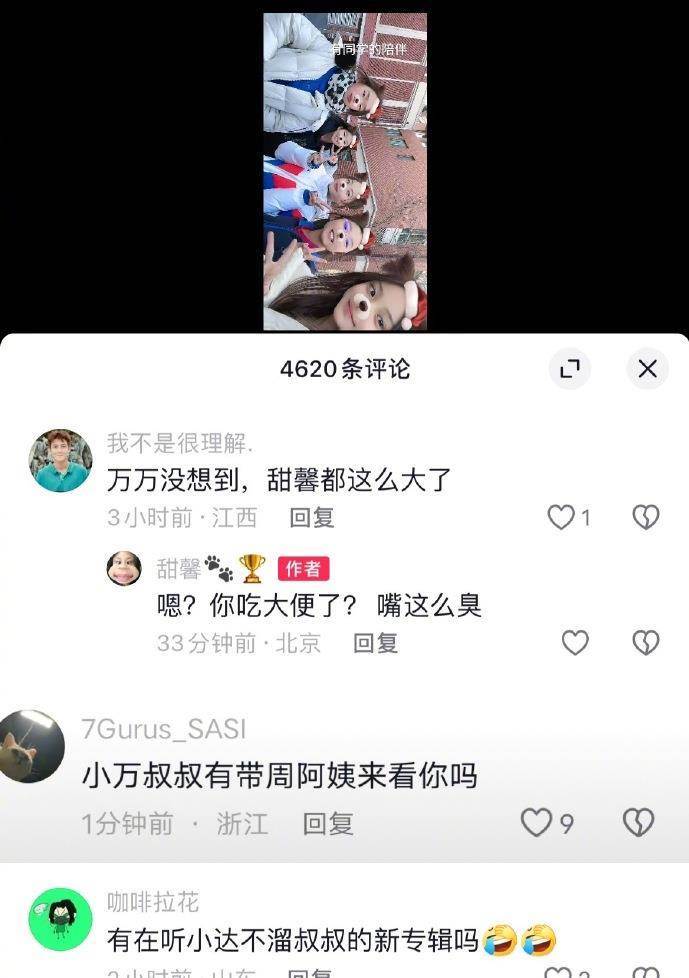Viewport: 689px width, 978px height.
Task: Return to the video above the comments
Action: 344,170
